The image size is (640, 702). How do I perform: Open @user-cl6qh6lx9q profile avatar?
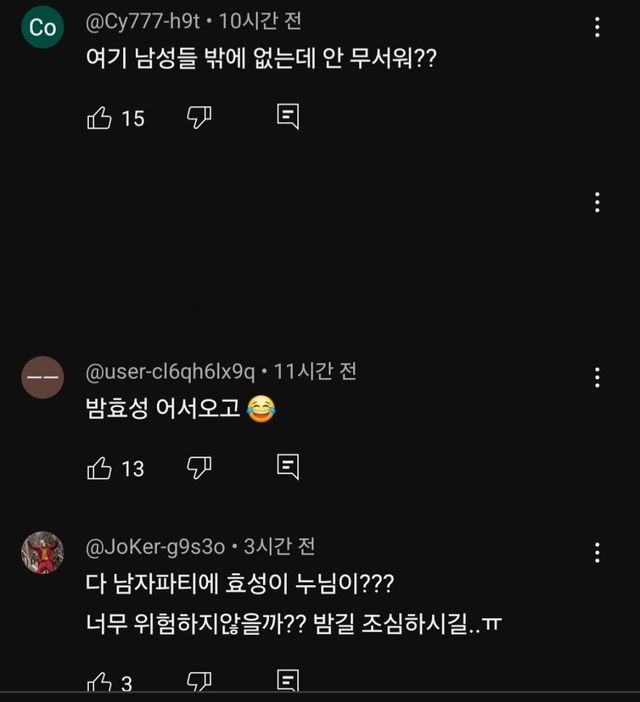43,378
